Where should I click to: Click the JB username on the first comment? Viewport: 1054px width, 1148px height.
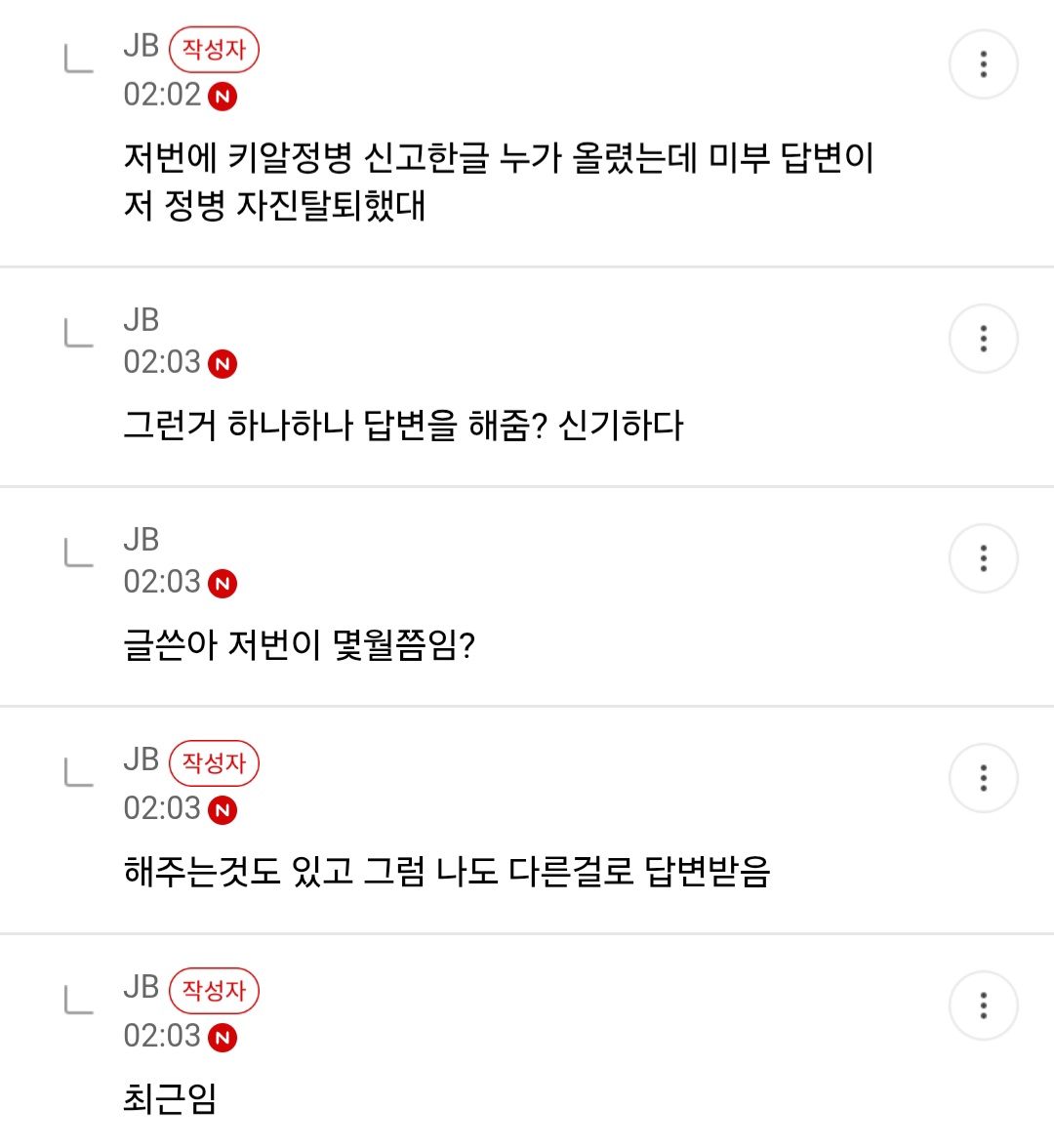[x=140, y=46]
